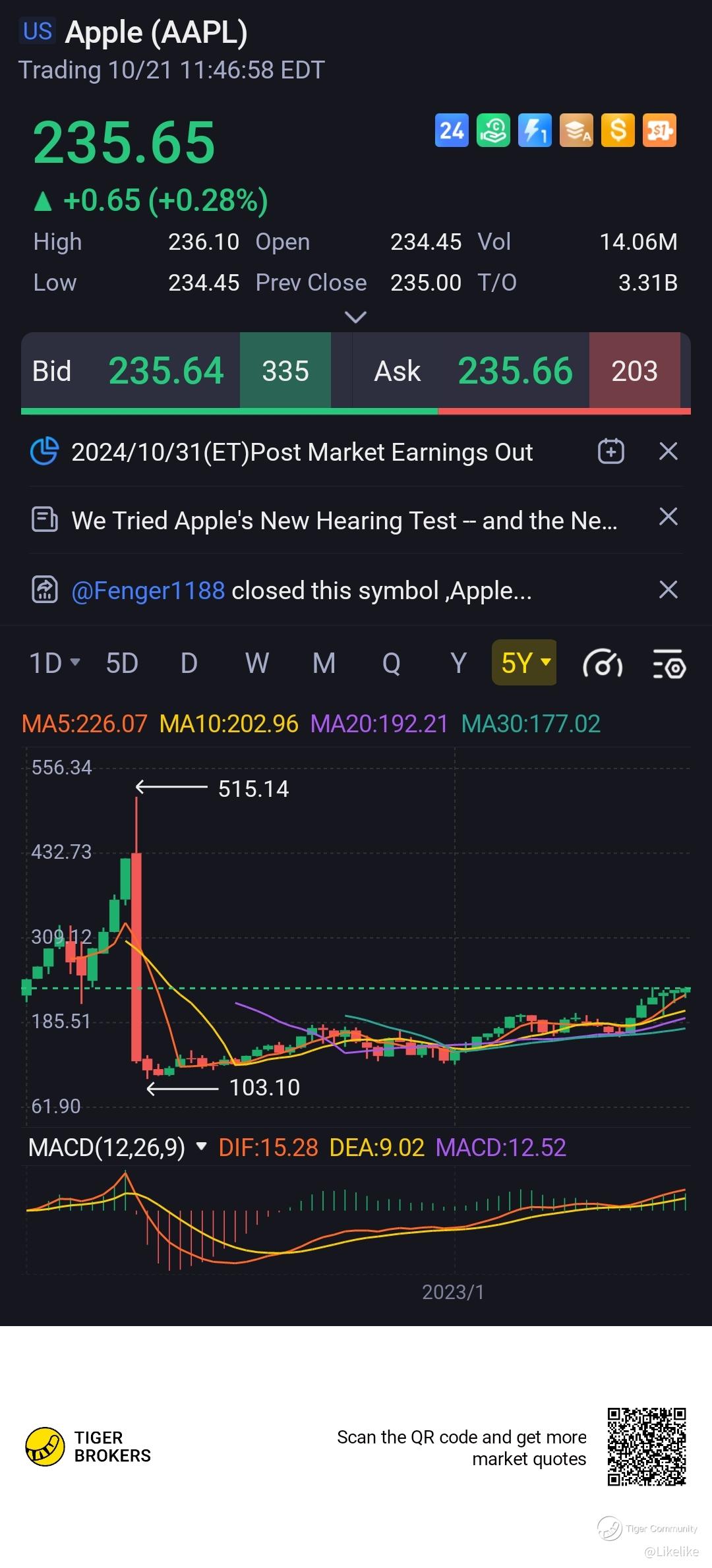The image size is (712, 1568).
Task: Dismiss the Post Market Earnings notice
Action: (x=668, y=451)
